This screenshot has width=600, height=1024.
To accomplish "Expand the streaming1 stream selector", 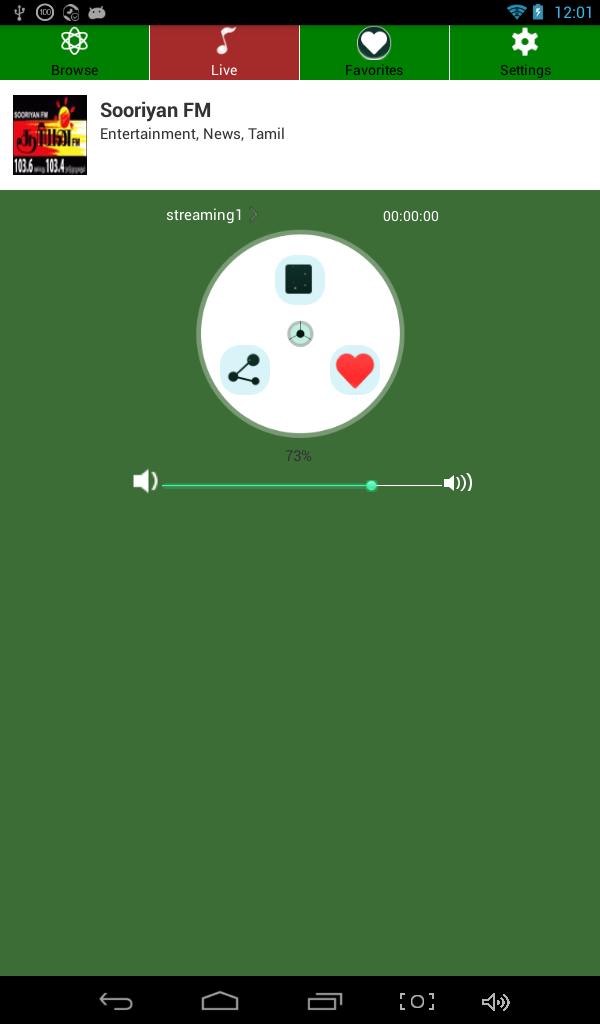I will click(x=212, y=215).
